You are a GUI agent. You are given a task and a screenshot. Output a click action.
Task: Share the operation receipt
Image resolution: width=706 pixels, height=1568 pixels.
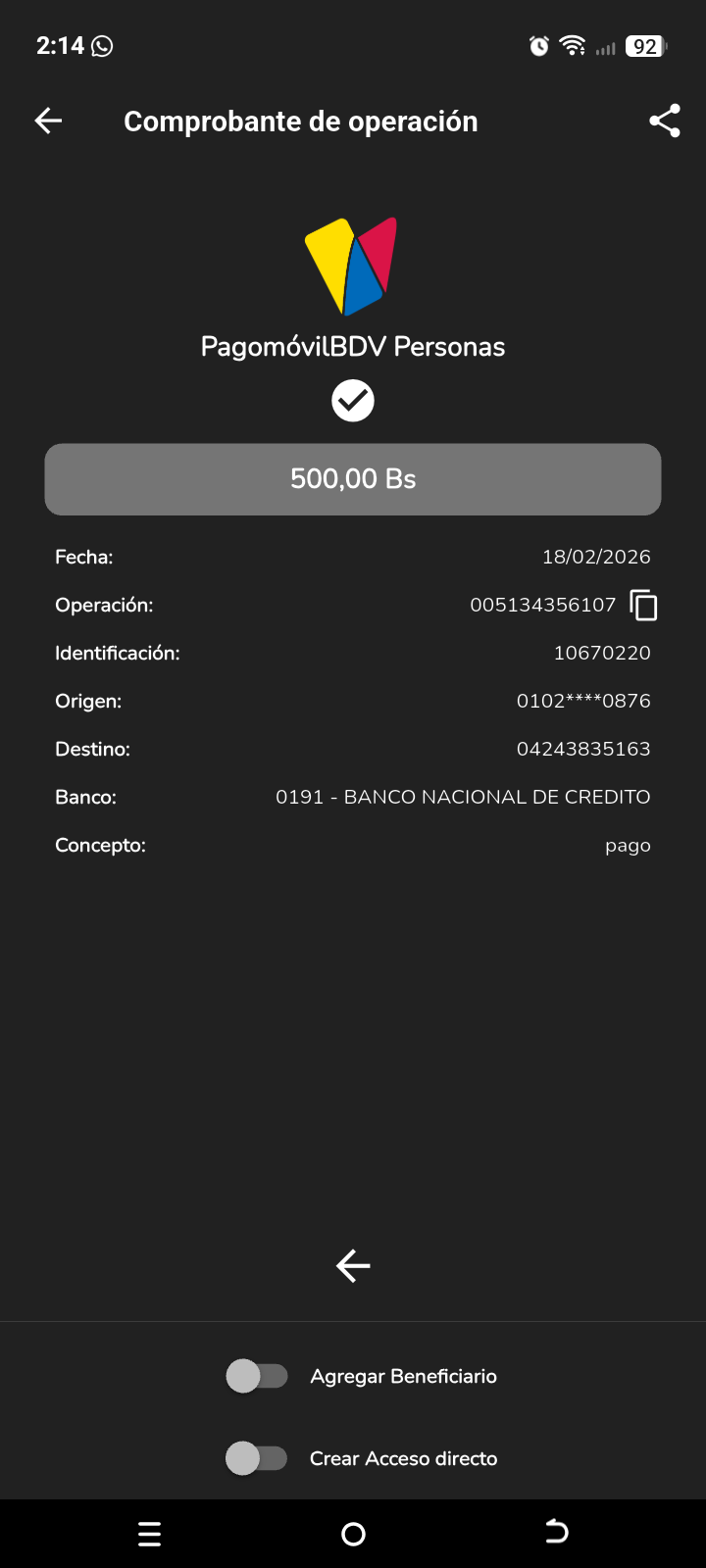click(664, 121)
